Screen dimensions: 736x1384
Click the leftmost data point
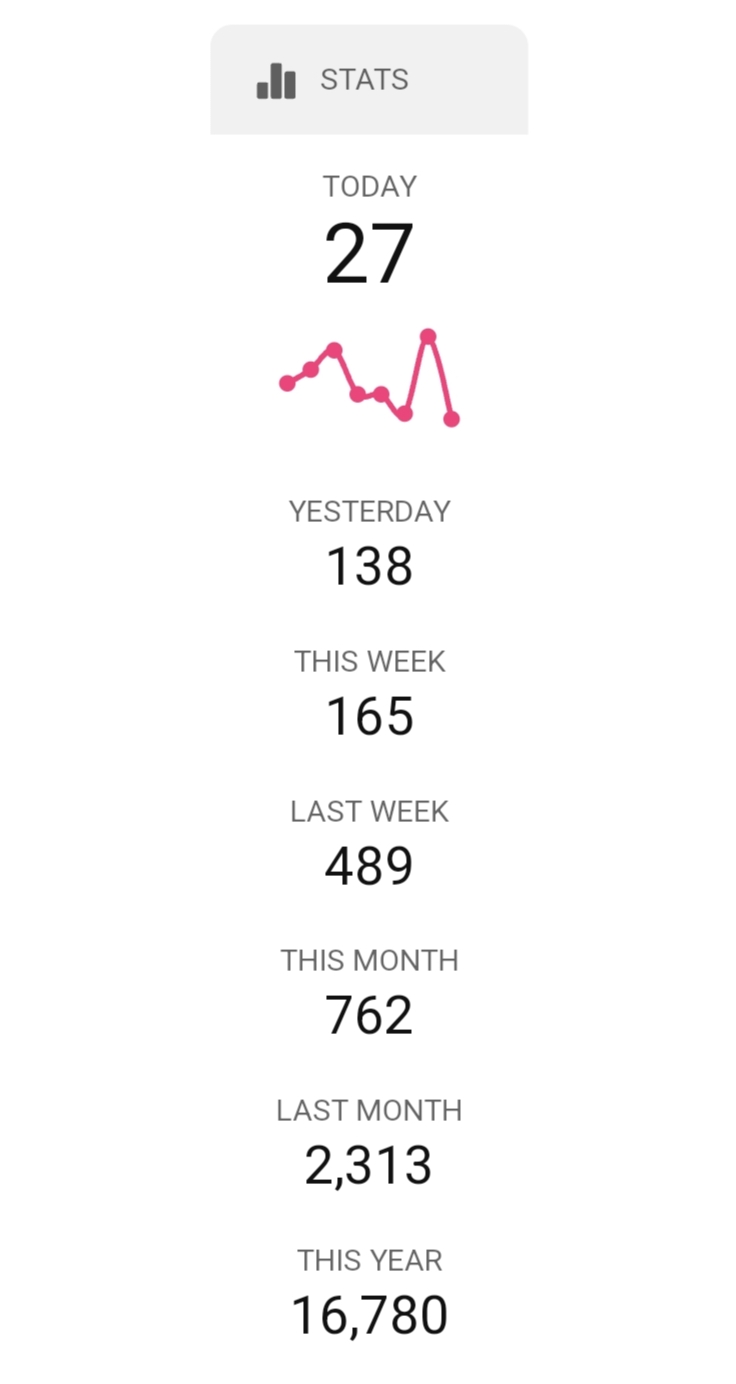pyautogui.click(x=288, y=382)
